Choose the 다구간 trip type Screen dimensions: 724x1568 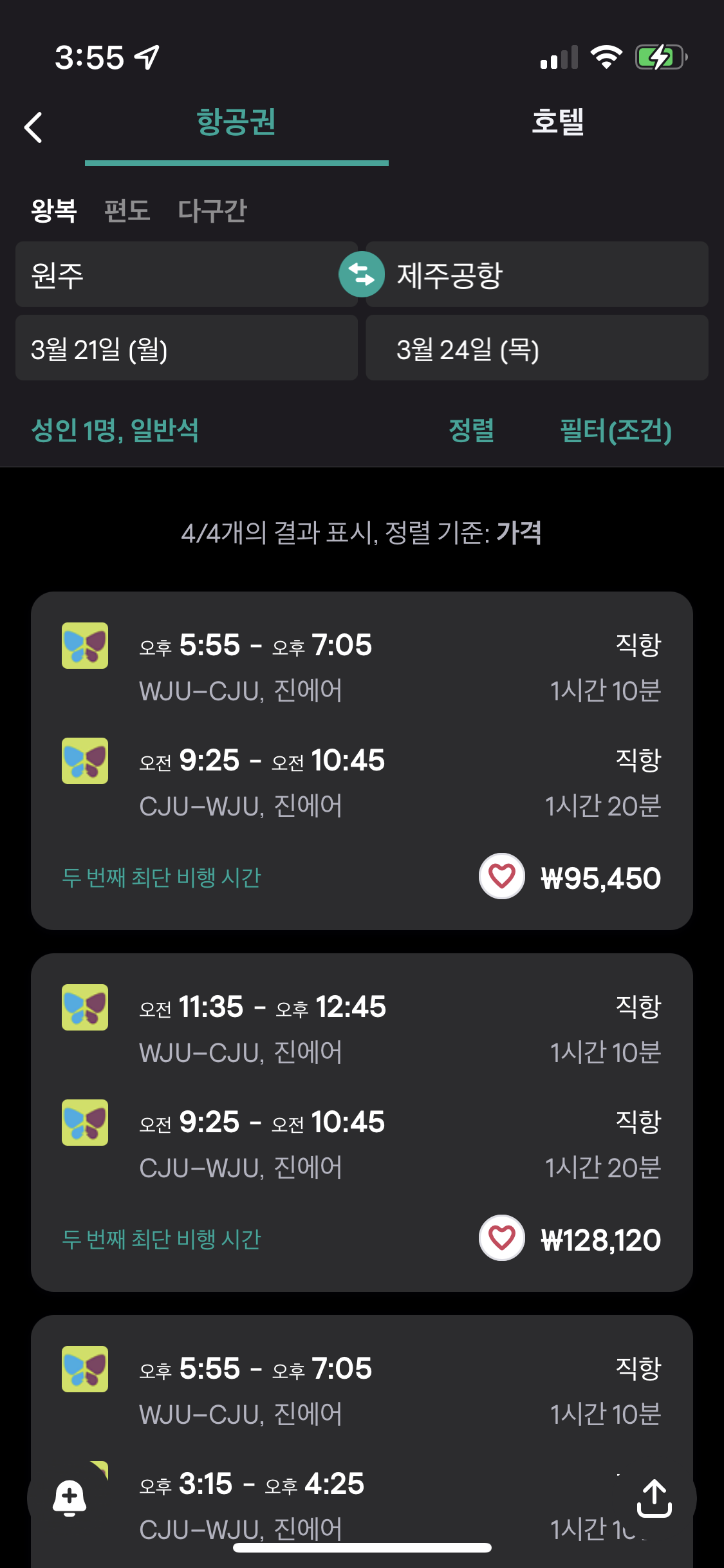pos(212,210)
